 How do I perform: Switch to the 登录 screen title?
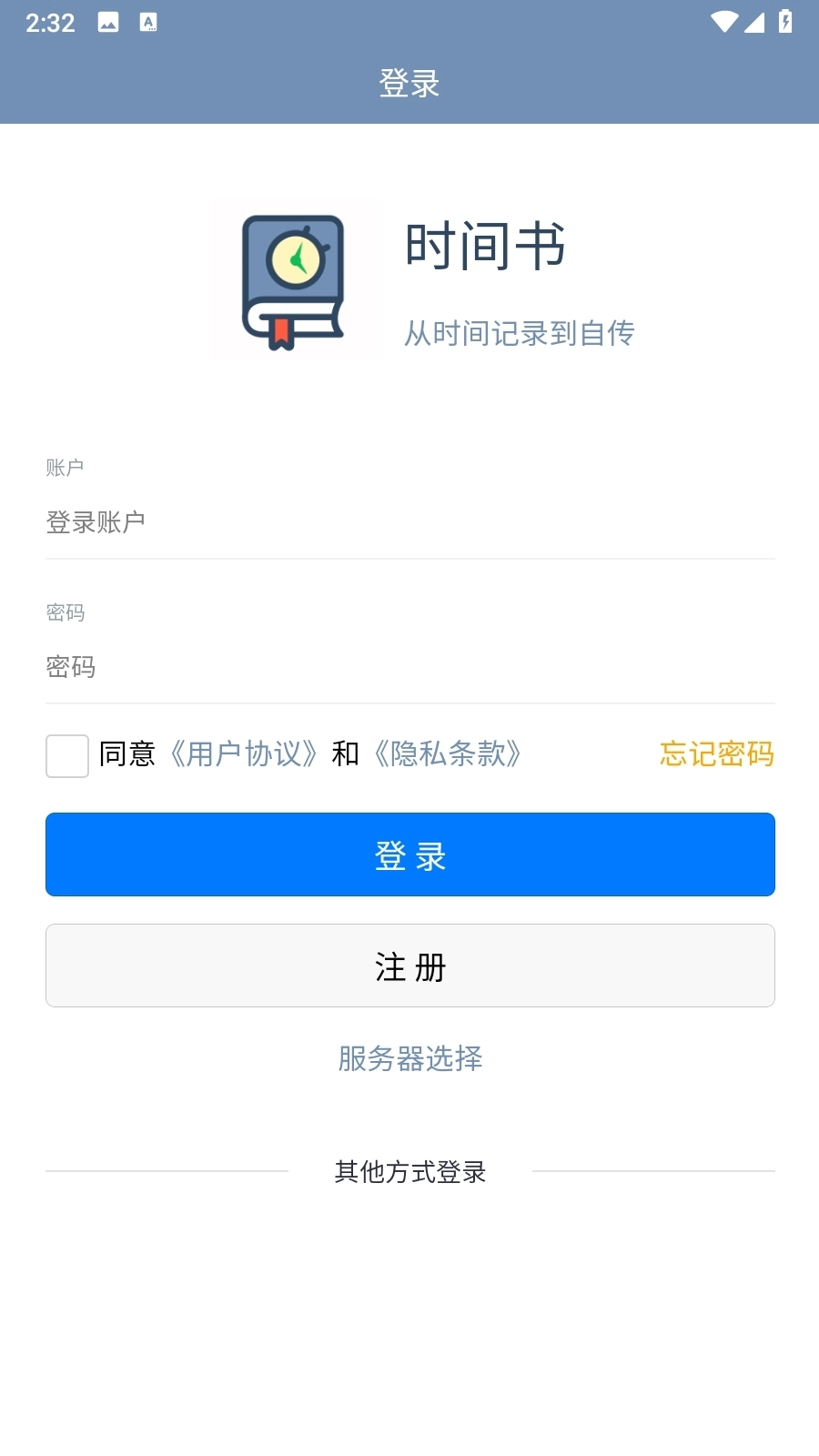[x=409, y=83]
